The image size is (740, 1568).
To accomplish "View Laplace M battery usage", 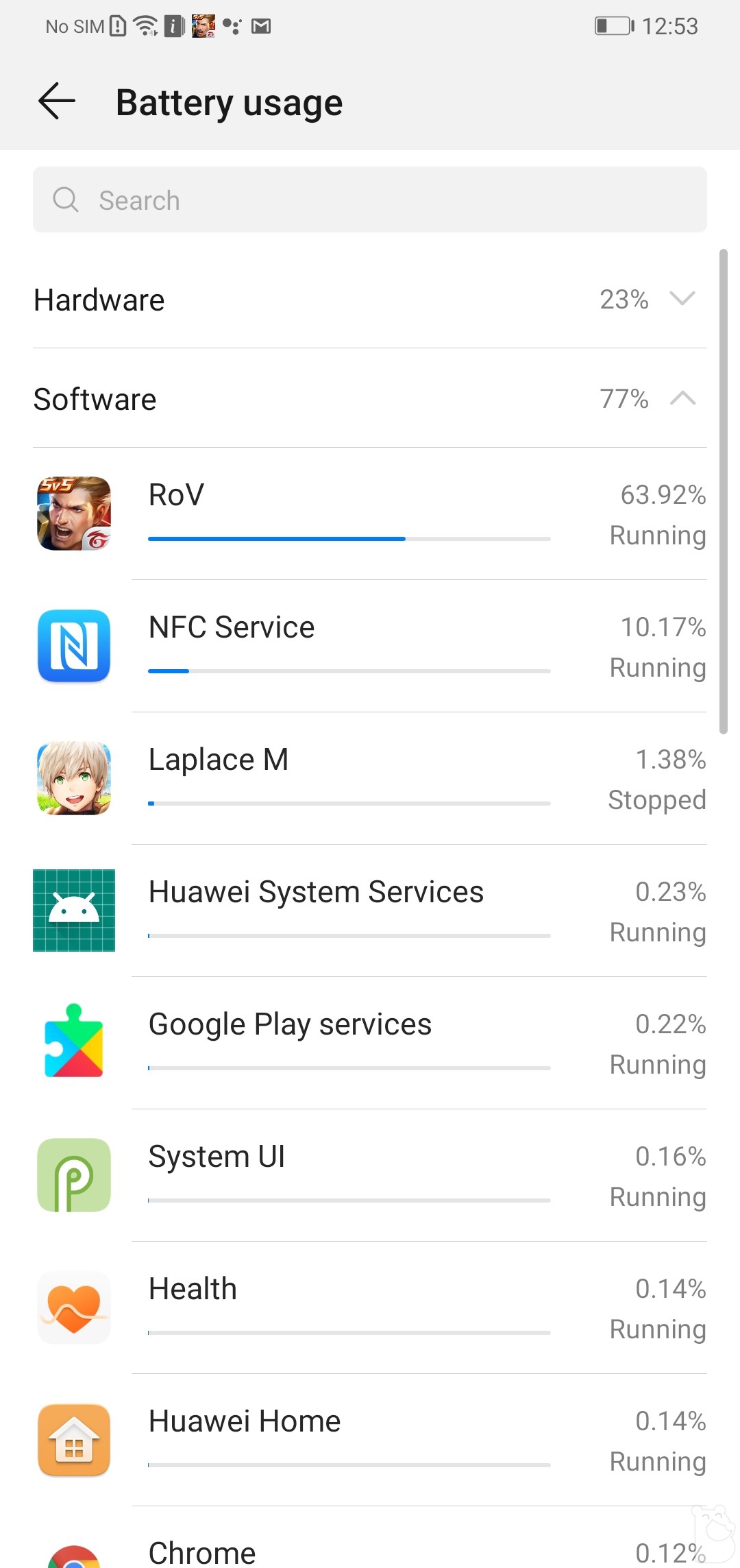I will (370, 779).
